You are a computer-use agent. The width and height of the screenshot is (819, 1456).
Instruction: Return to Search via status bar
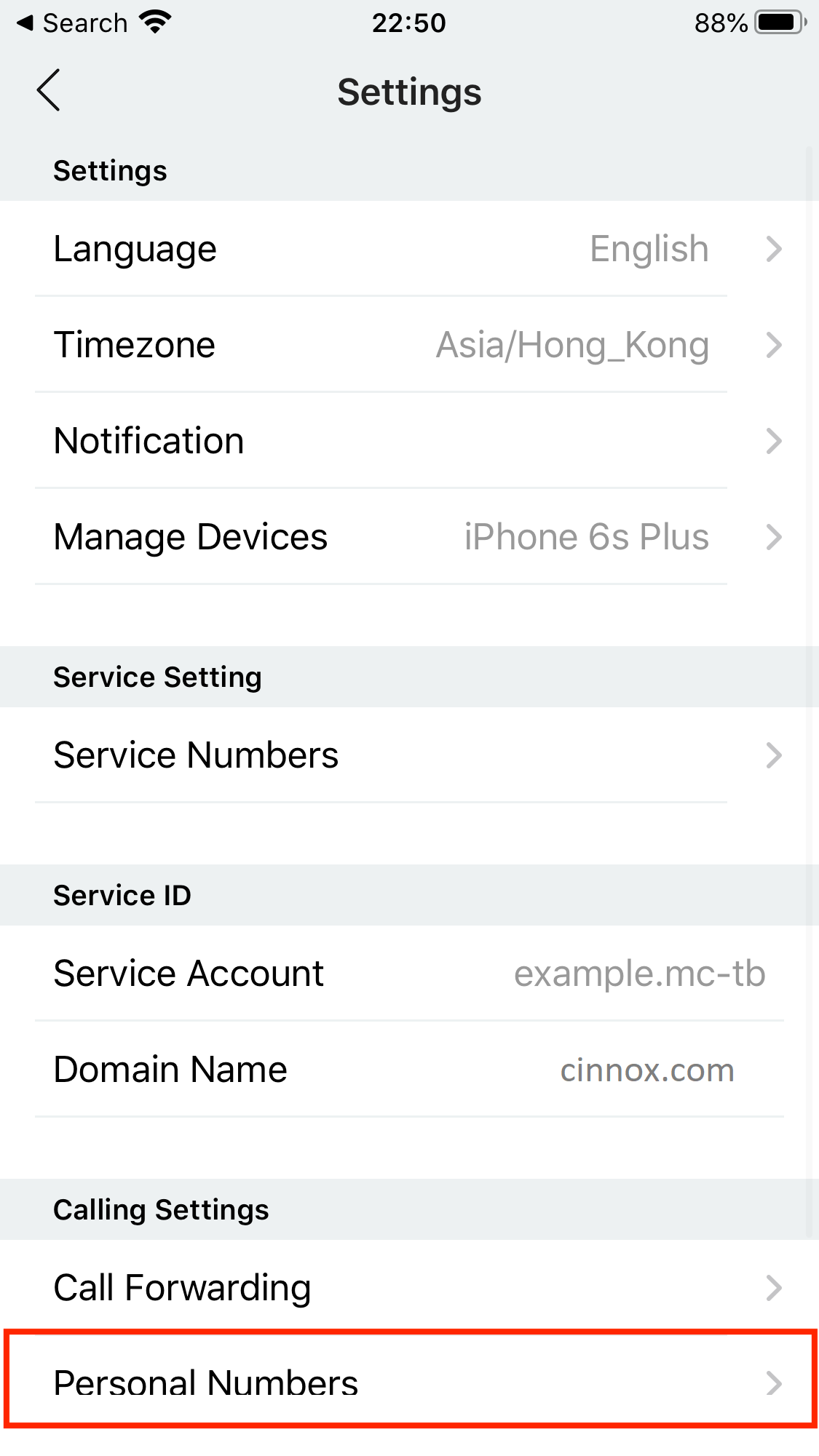(x=73, y=23)
